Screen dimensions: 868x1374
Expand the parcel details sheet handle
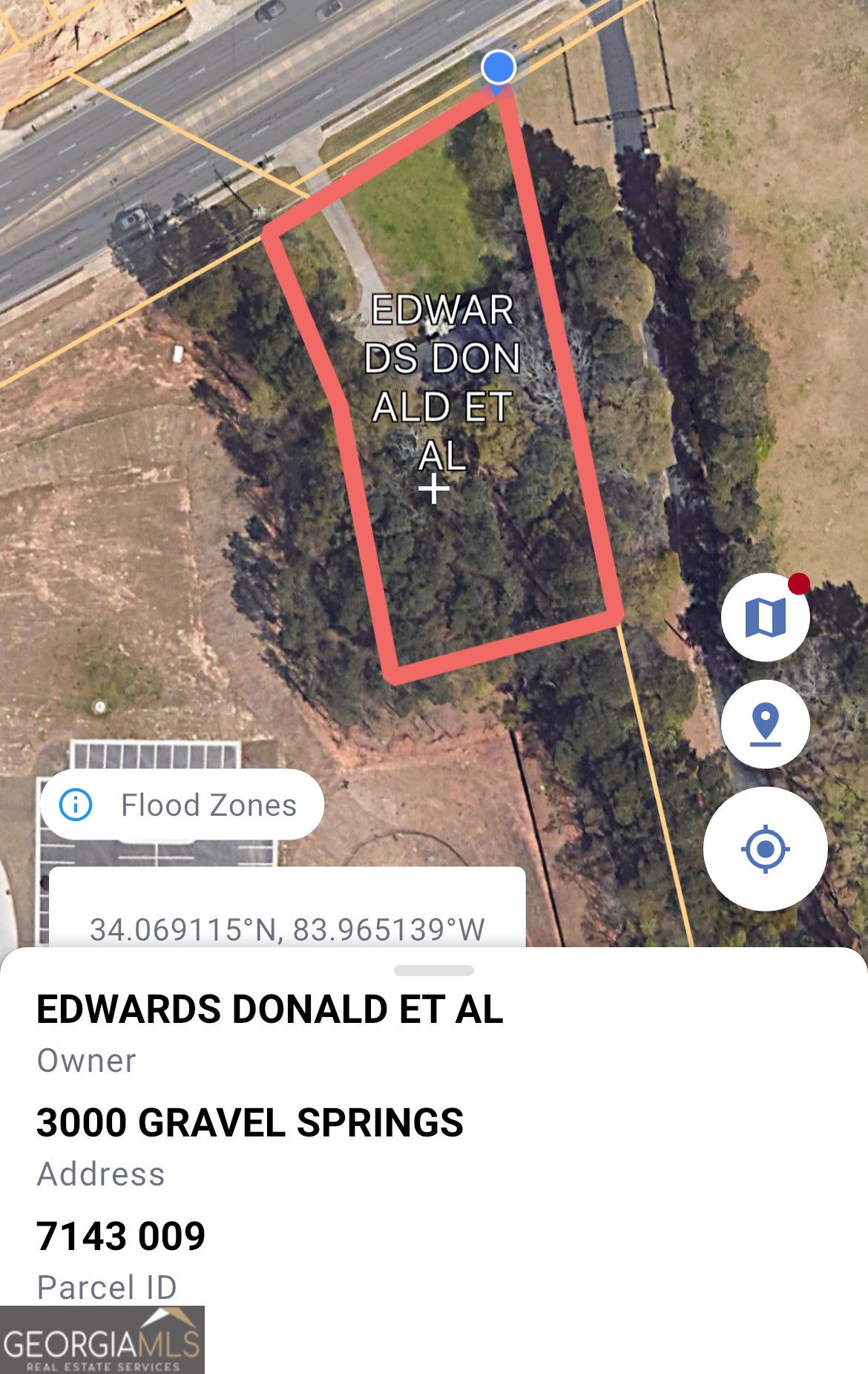tap(434, 970)
